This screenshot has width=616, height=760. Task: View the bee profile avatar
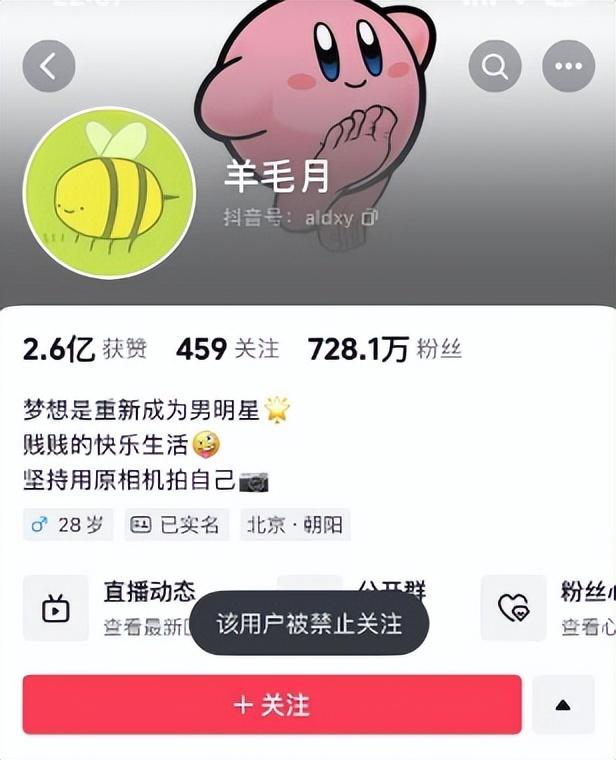point(109,192)
